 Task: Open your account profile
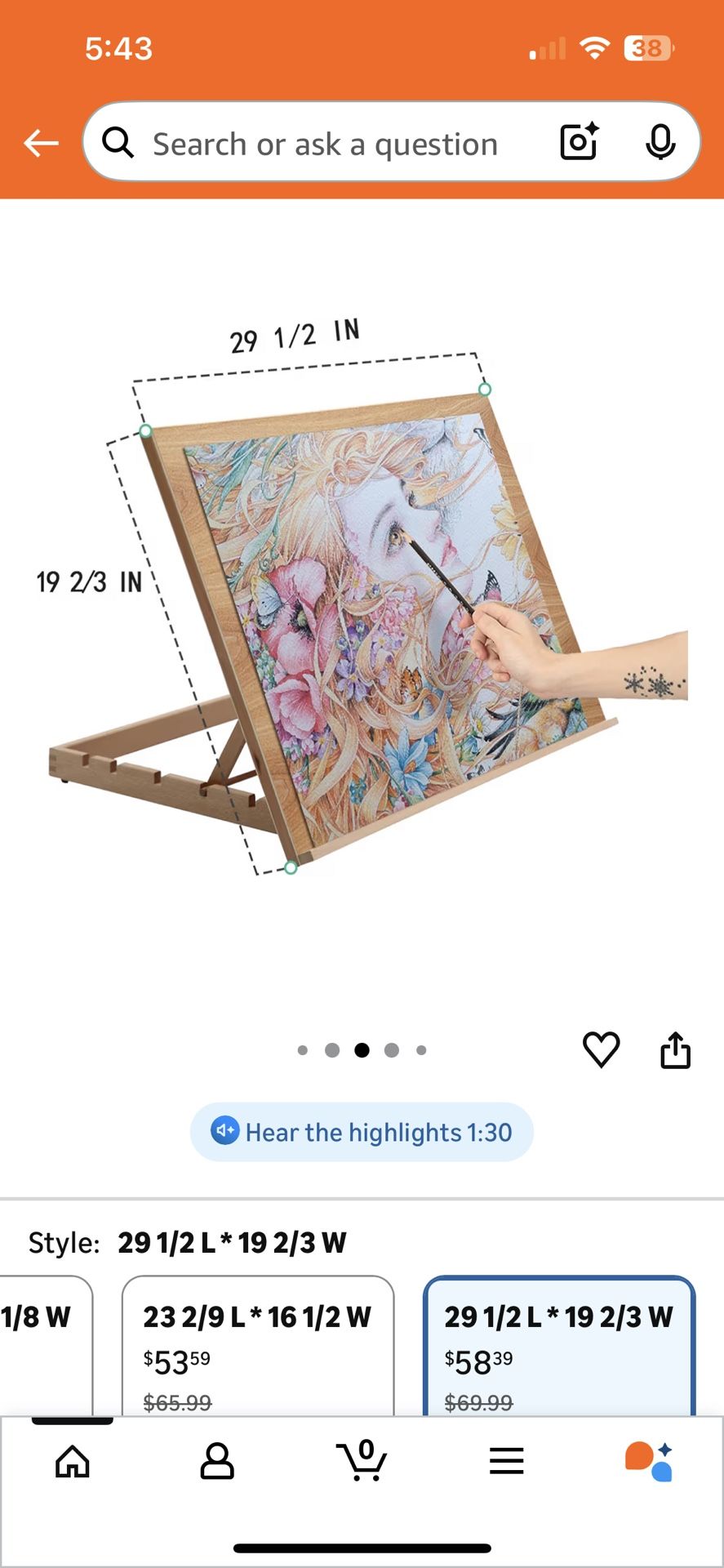(x=217, y=1463)
